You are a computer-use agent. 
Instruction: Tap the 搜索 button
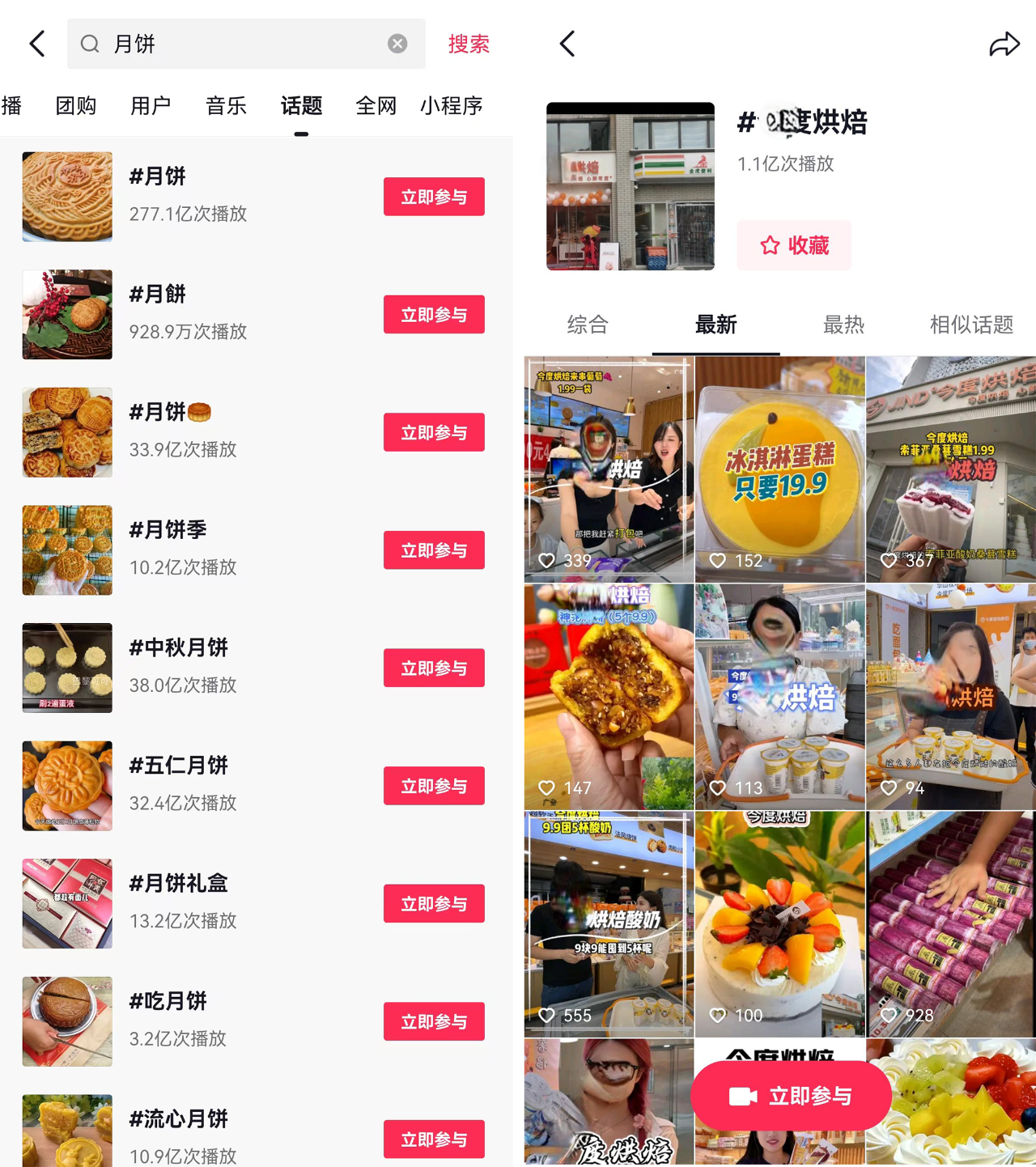coord(469,44)
